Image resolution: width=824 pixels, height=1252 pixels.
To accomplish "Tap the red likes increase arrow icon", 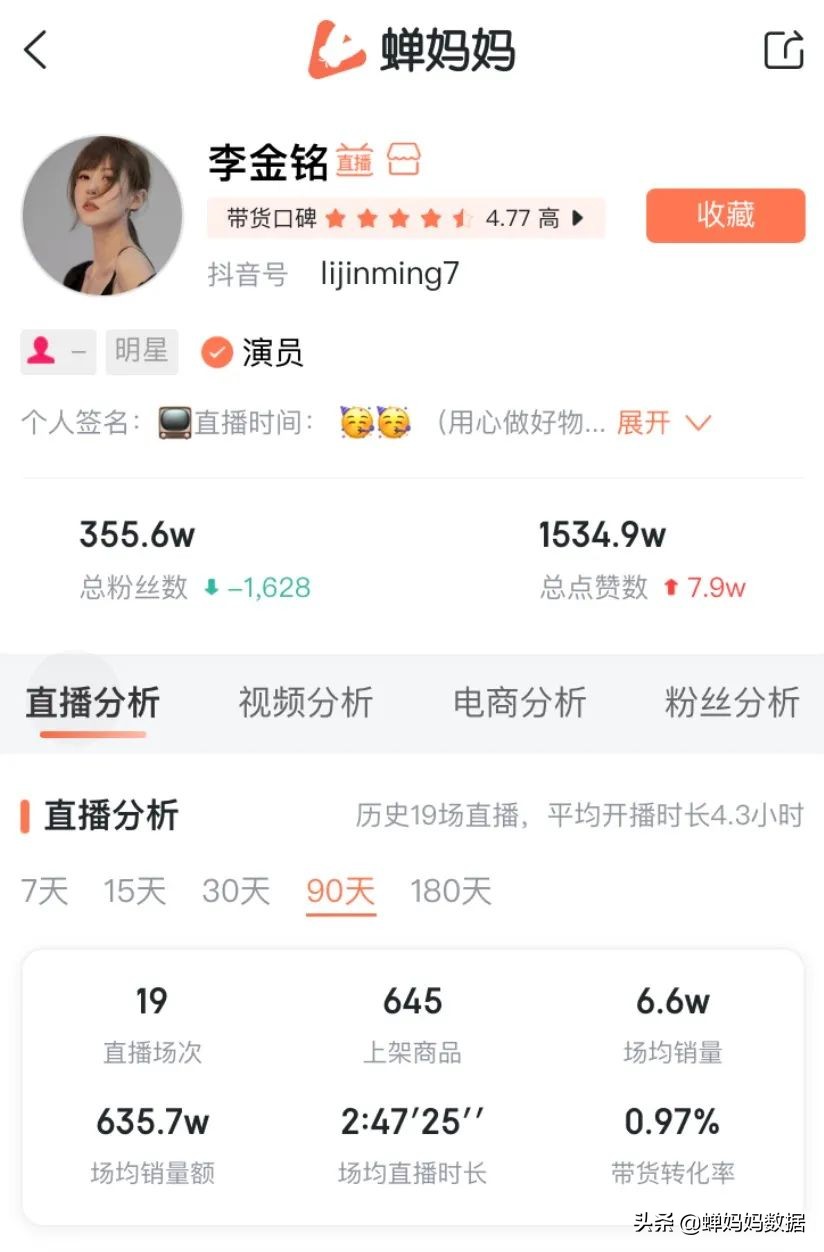I will pos(672,588).
